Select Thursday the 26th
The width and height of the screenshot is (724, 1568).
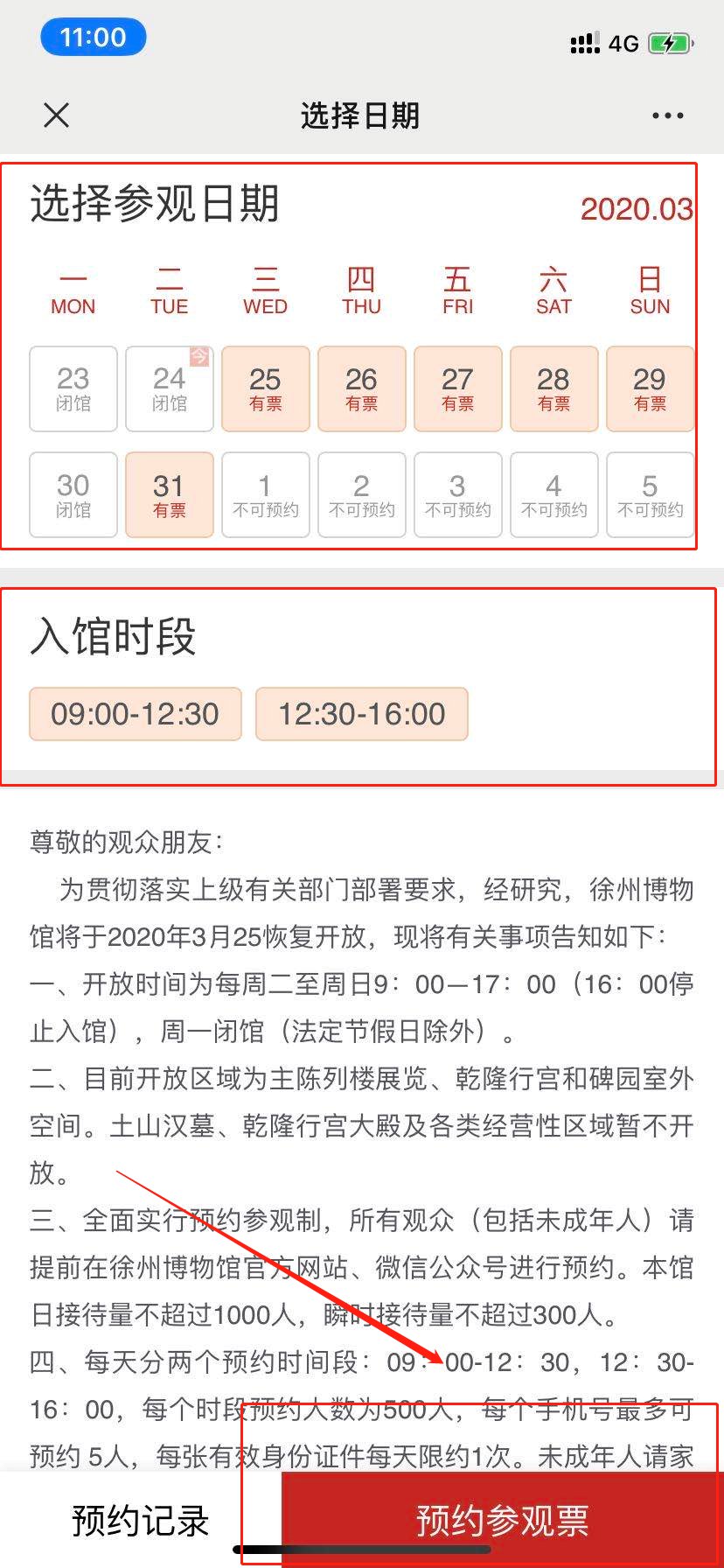point(361,388)
